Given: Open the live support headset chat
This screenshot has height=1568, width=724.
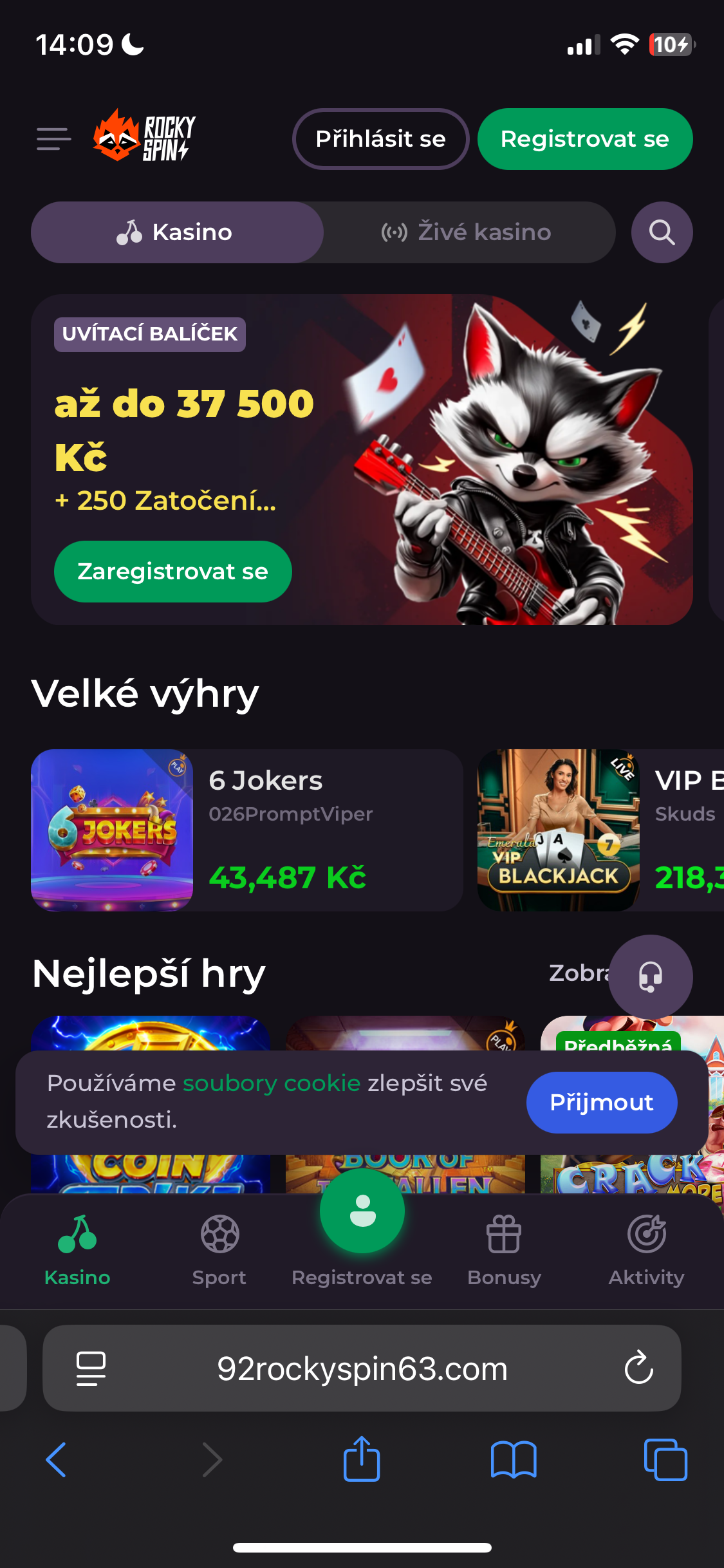Looking at the screenshot, I should [650, 976].
